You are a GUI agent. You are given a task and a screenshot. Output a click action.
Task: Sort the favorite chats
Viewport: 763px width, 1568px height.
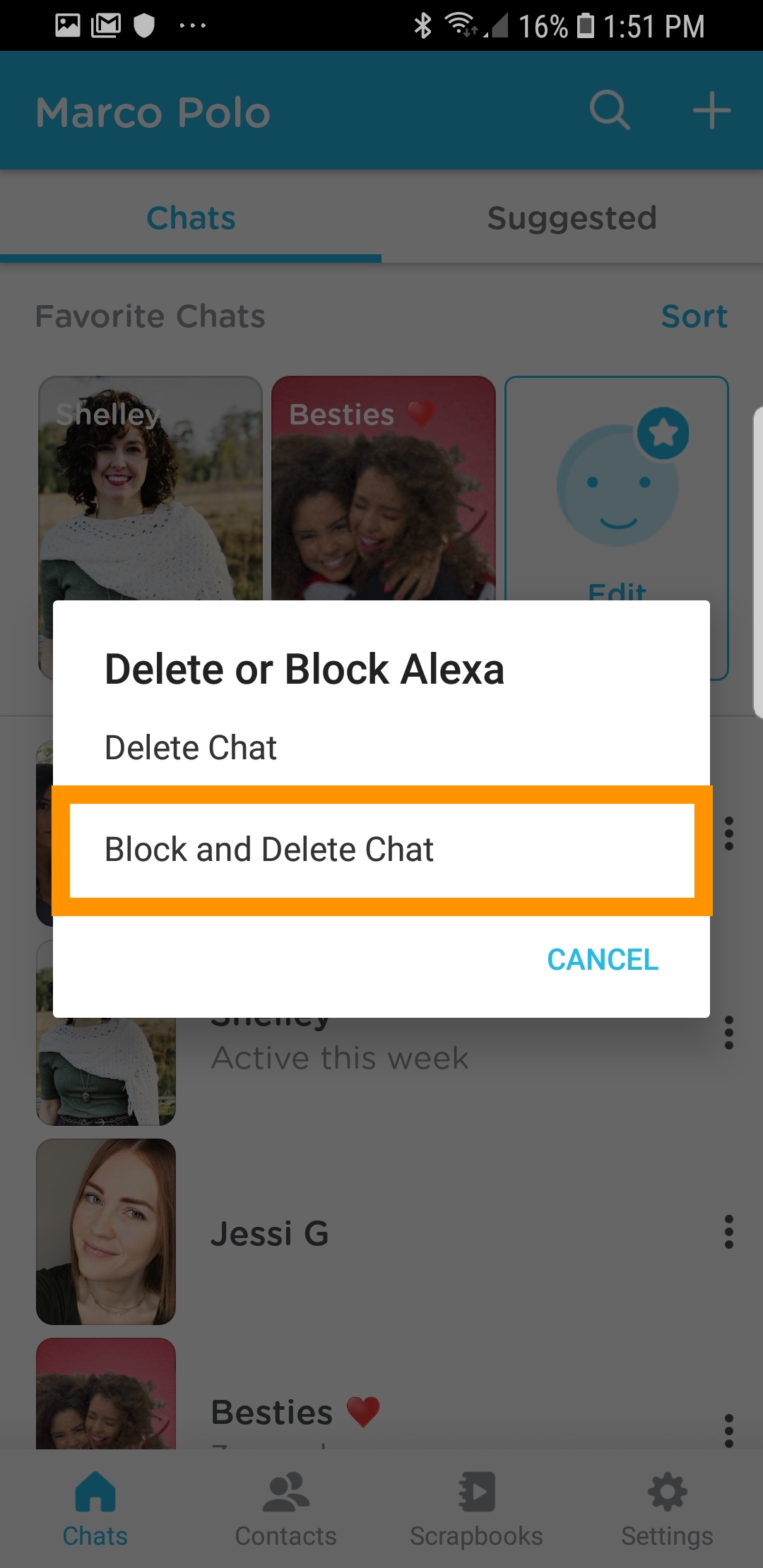click(694, 316)
